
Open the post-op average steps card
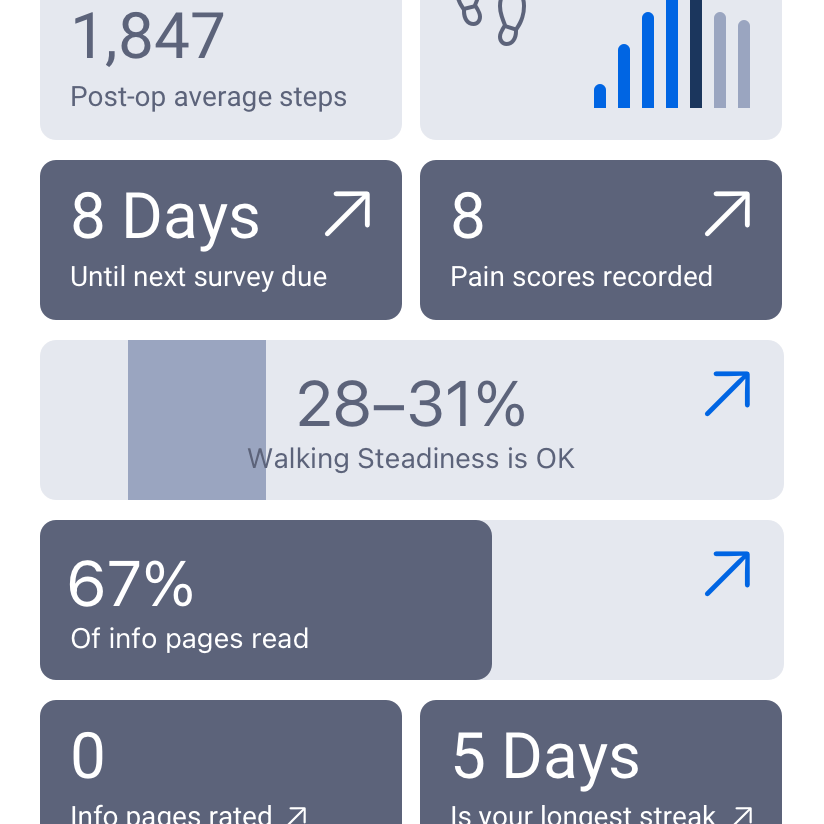point(220,68)
